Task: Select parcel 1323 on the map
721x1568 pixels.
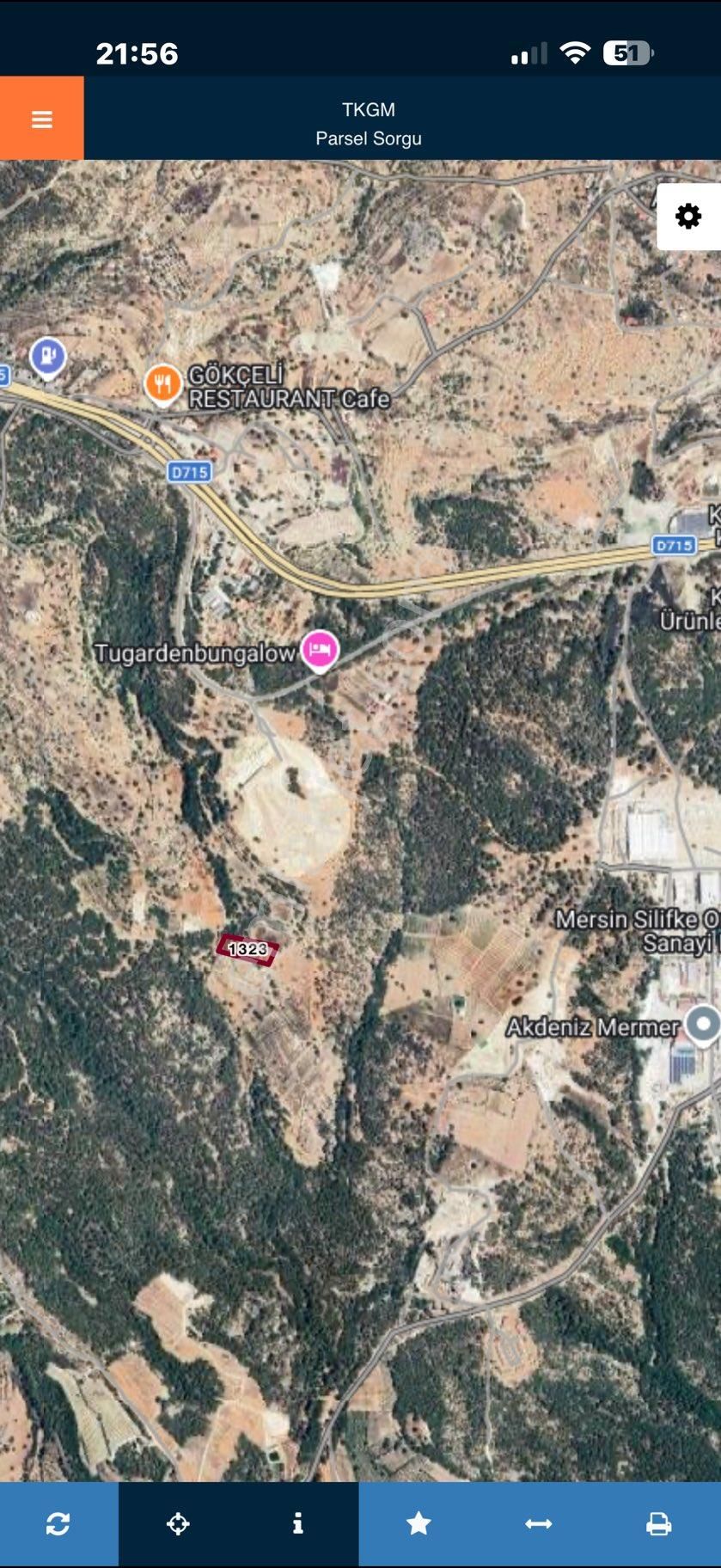Action: (247, 949)
